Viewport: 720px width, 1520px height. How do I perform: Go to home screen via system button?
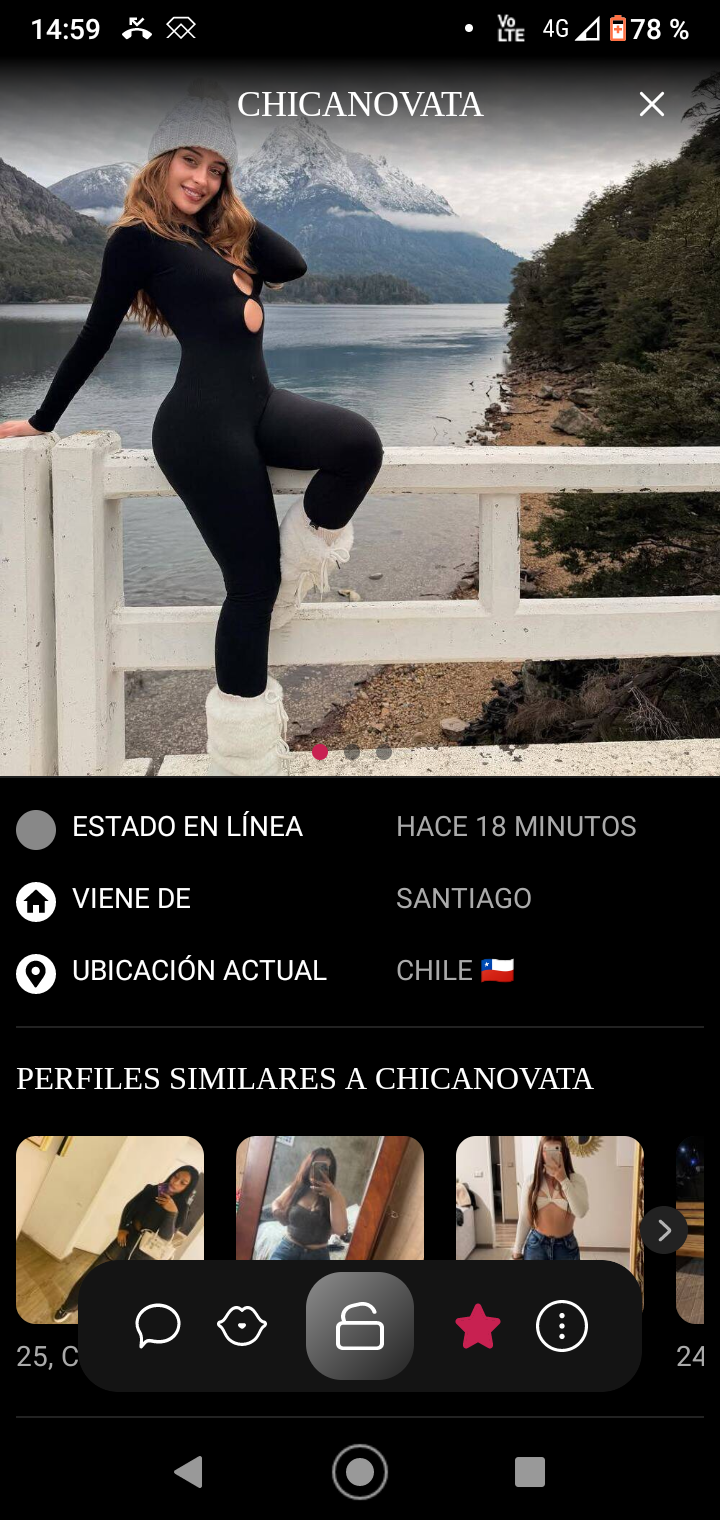point(360,1472)
